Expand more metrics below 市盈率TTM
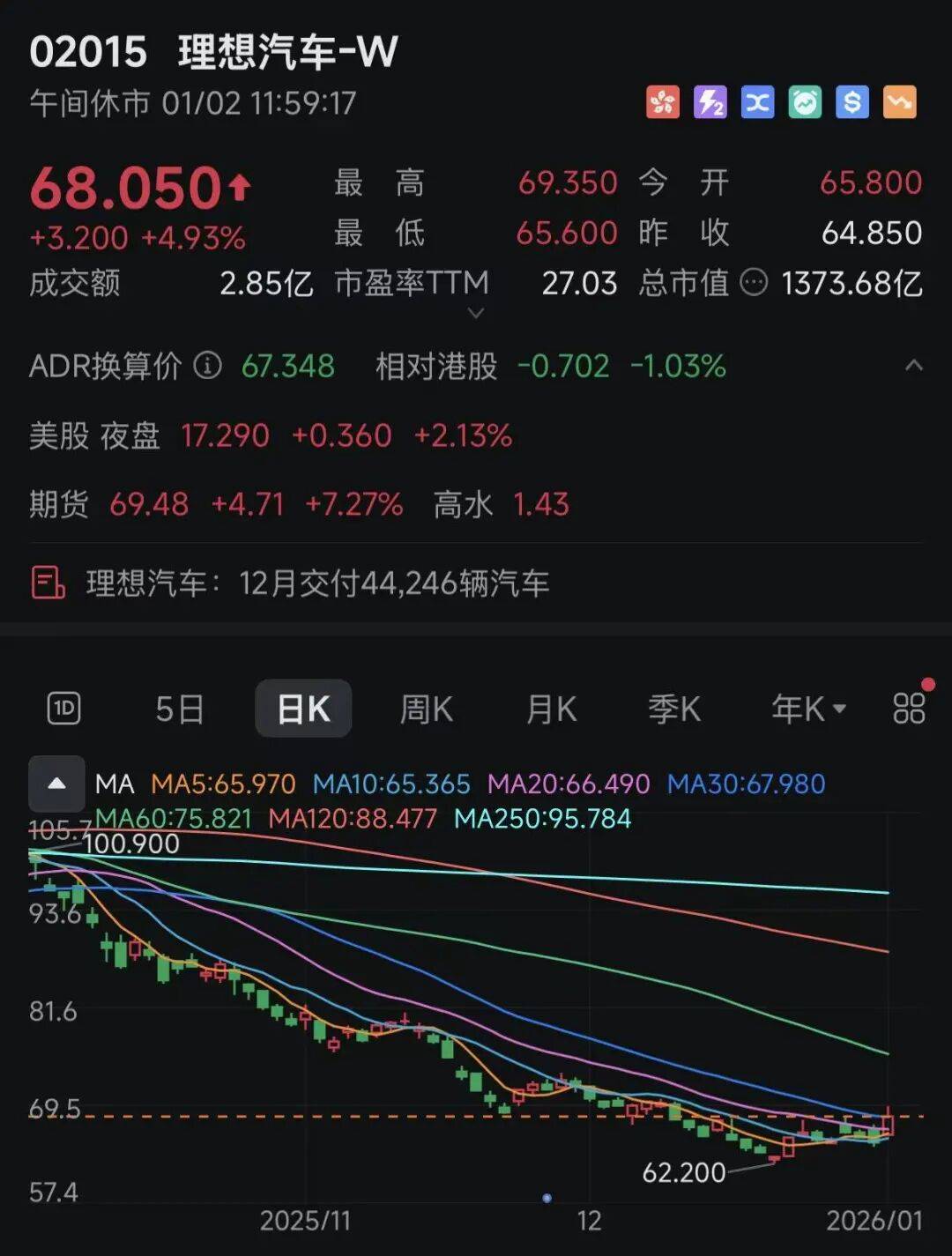952x1256 pixels. pyautogui.click(x=475, y=313)
